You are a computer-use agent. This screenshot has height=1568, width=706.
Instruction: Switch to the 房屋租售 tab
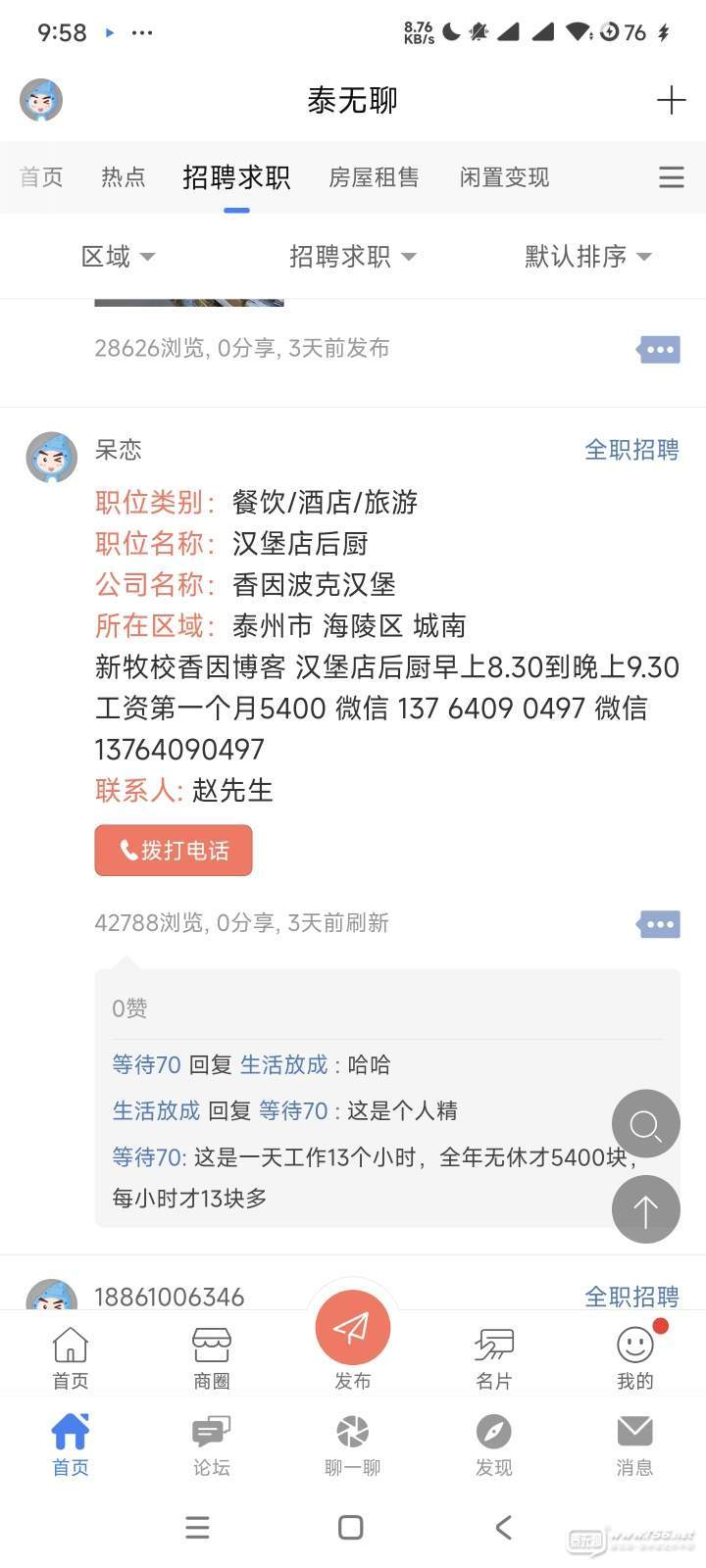(374, 177)
